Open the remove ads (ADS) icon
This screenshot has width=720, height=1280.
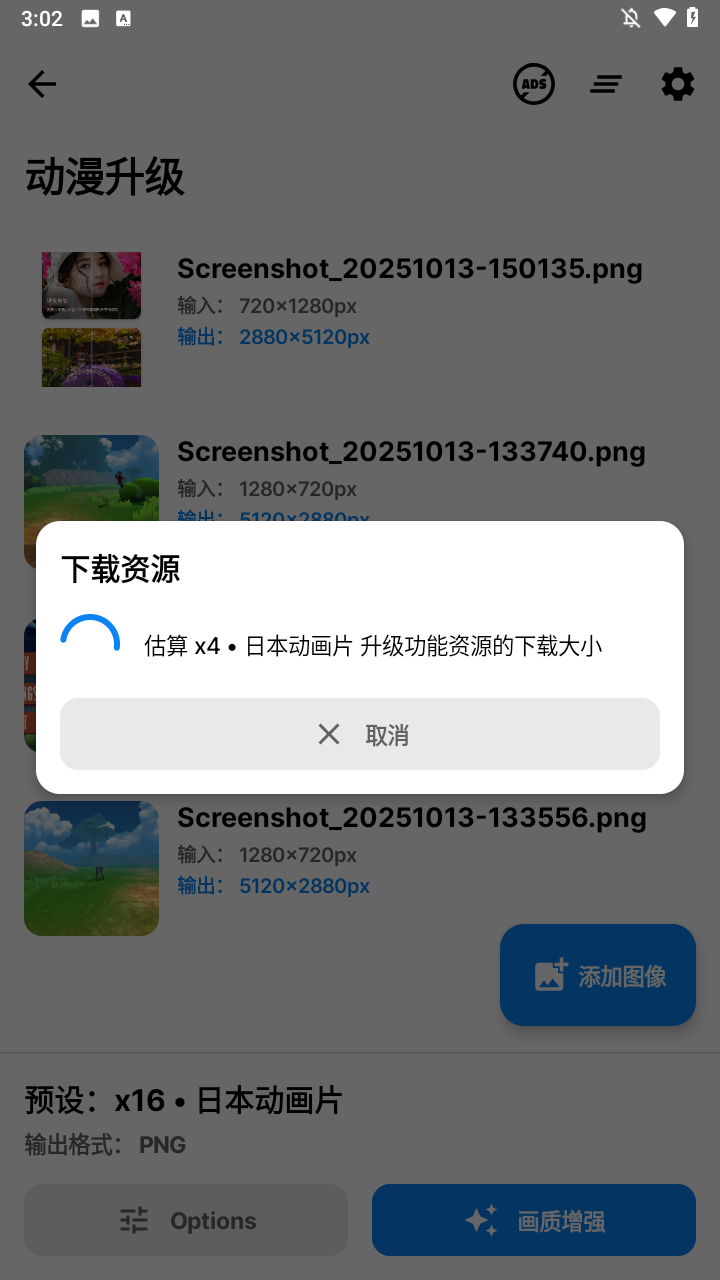[x=533, y=84]
